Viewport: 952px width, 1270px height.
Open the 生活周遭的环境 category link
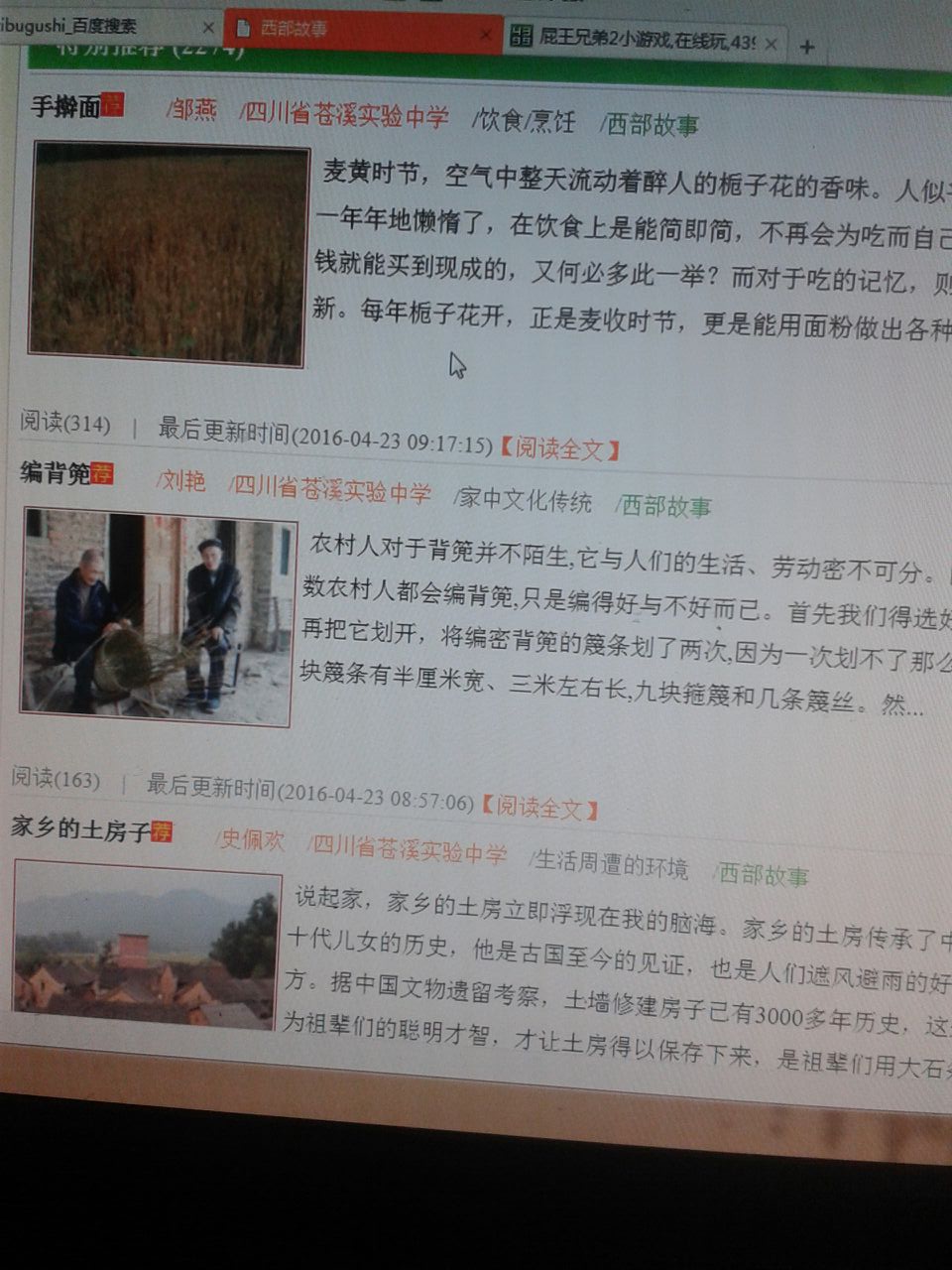click(x=609, y=865)
